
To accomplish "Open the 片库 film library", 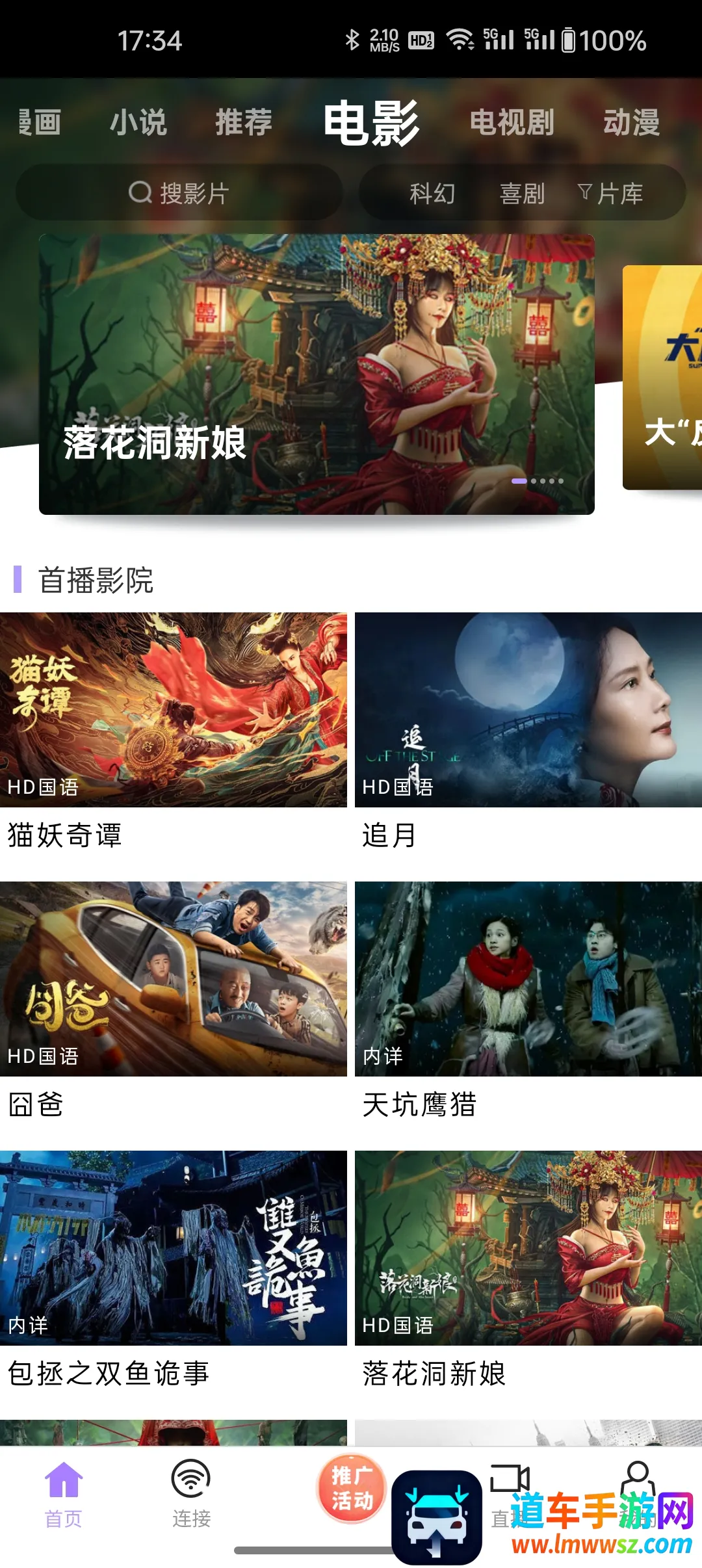I will pos(611,194).
